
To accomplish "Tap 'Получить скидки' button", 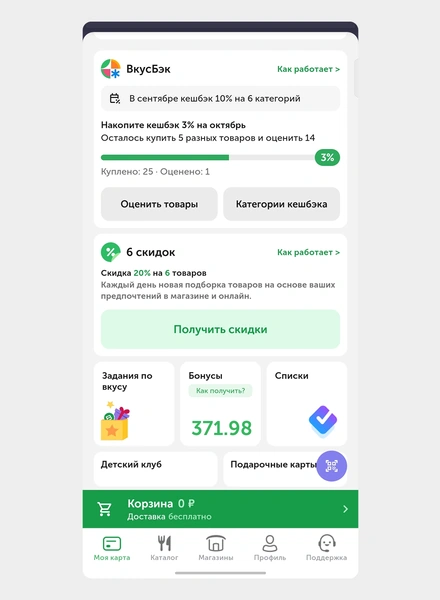I will [220, 329].
